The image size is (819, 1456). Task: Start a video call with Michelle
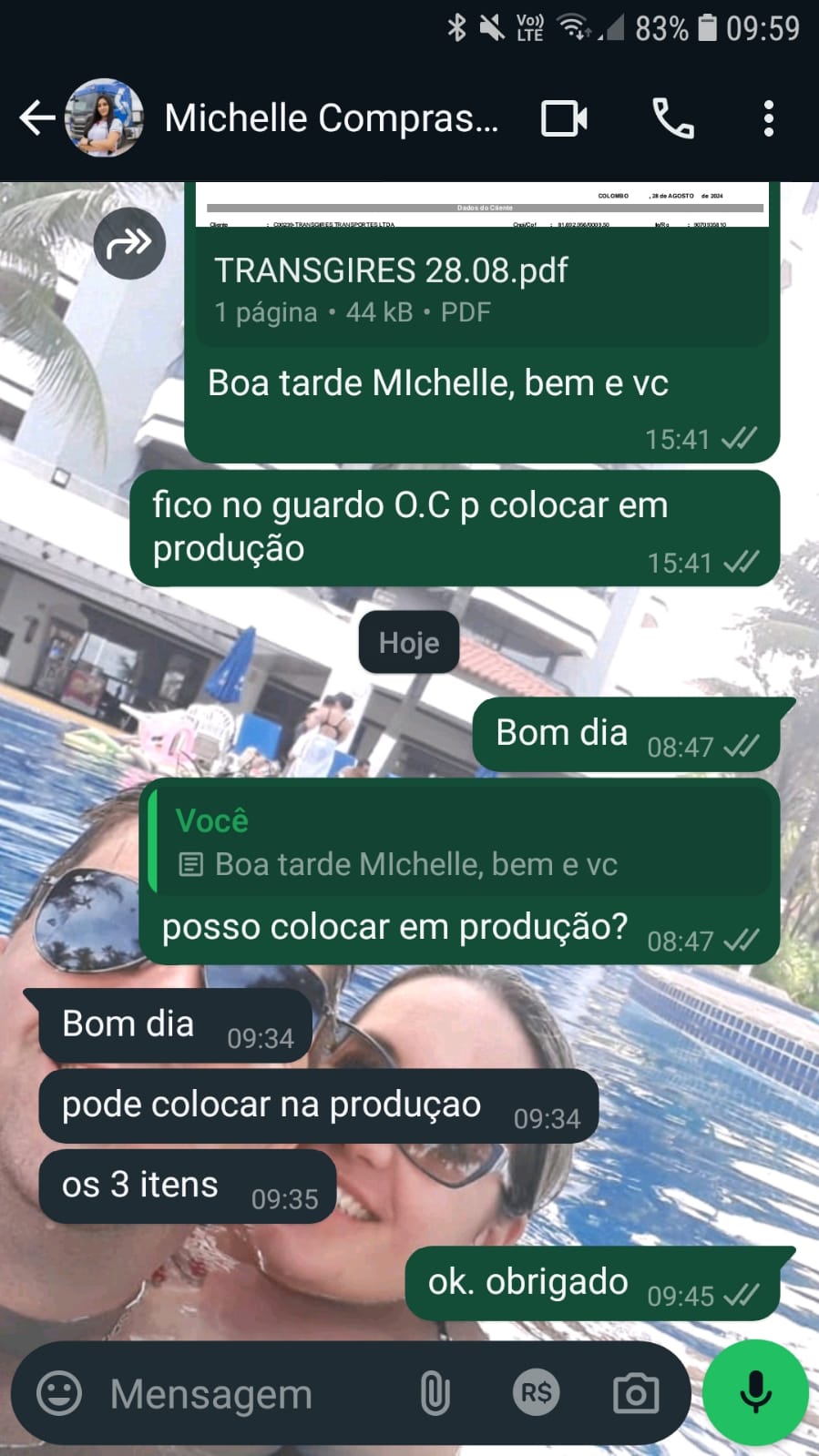564,118
